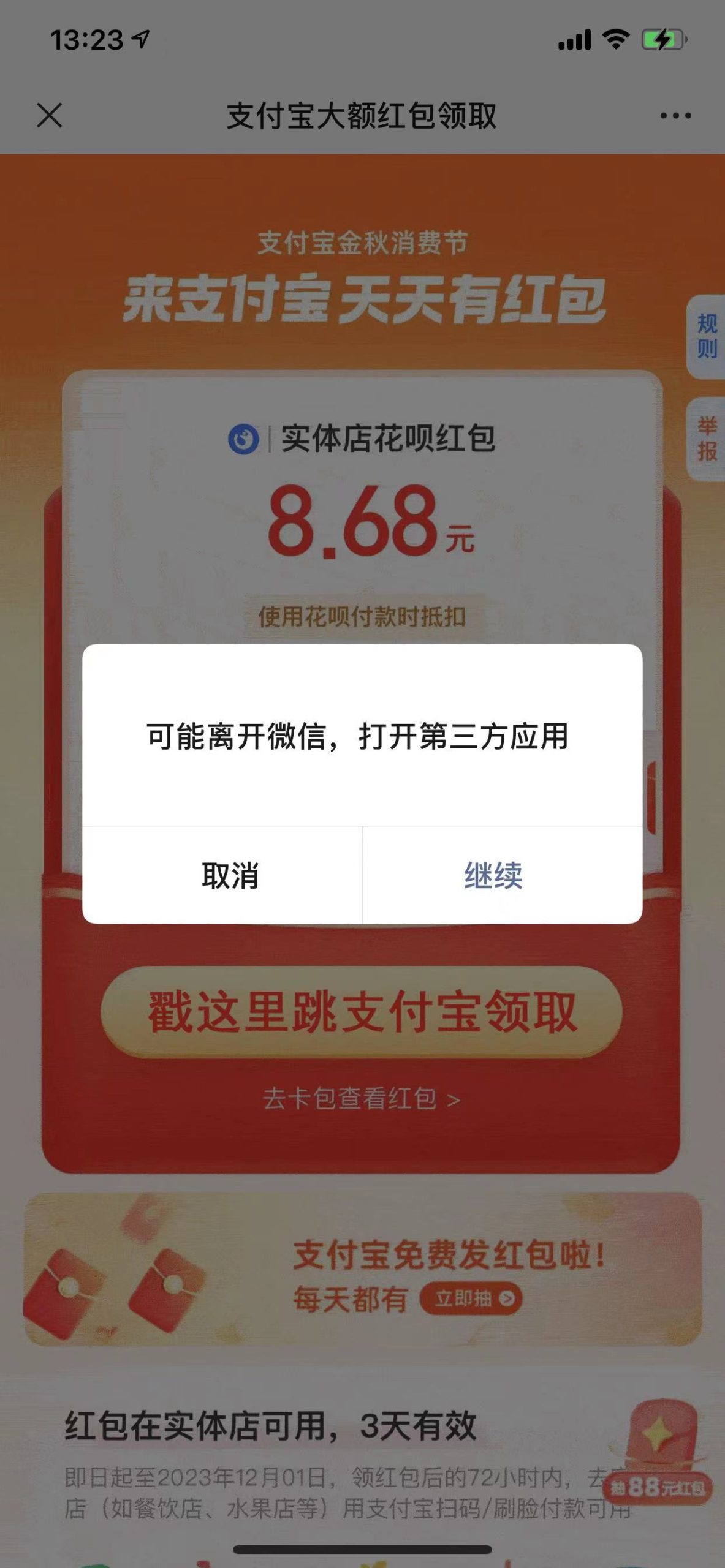The width and height of the screenshot is (725, 1568).
Task: Open 去卡包查看红包 link
Action: click(x=362, y=1099)
